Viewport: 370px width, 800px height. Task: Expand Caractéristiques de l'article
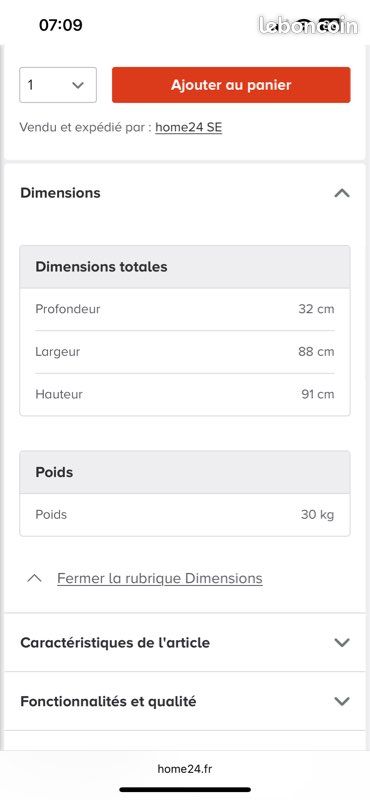tap(185, 642)
